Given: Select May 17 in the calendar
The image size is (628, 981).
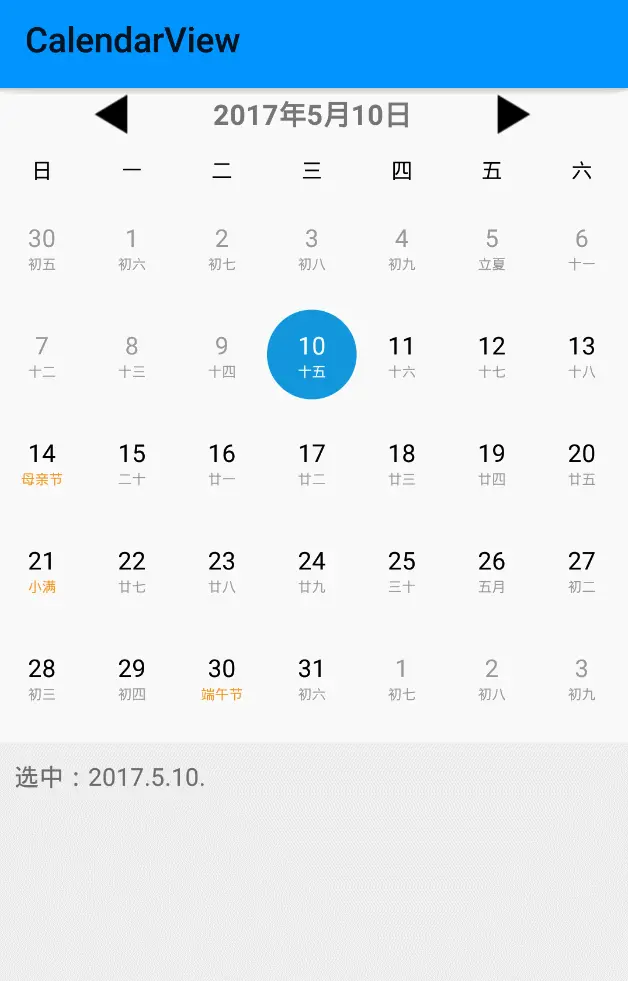Looking at the screenshot, I should pyautogui.click(x=312, y=463).
